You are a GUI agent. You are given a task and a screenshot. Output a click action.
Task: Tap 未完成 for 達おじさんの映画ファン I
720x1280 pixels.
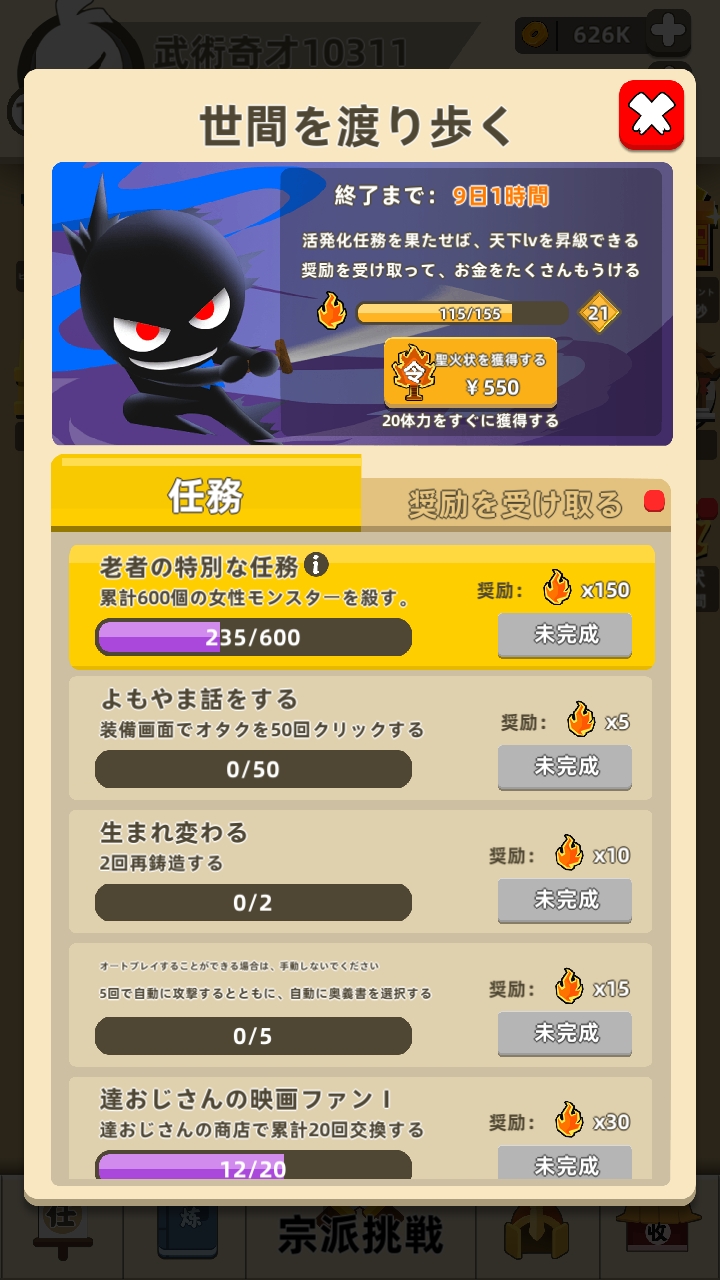point(565,1163)
